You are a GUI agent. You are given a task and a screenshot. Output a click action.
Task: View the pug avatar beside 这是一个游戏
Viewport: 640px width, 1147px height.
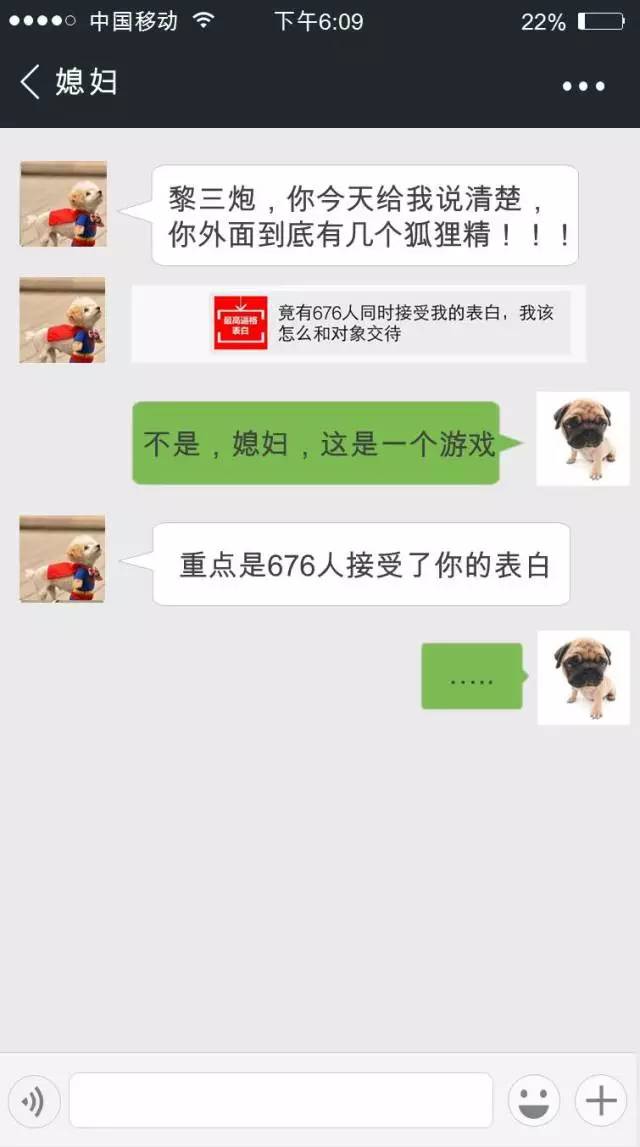[583, 439]
